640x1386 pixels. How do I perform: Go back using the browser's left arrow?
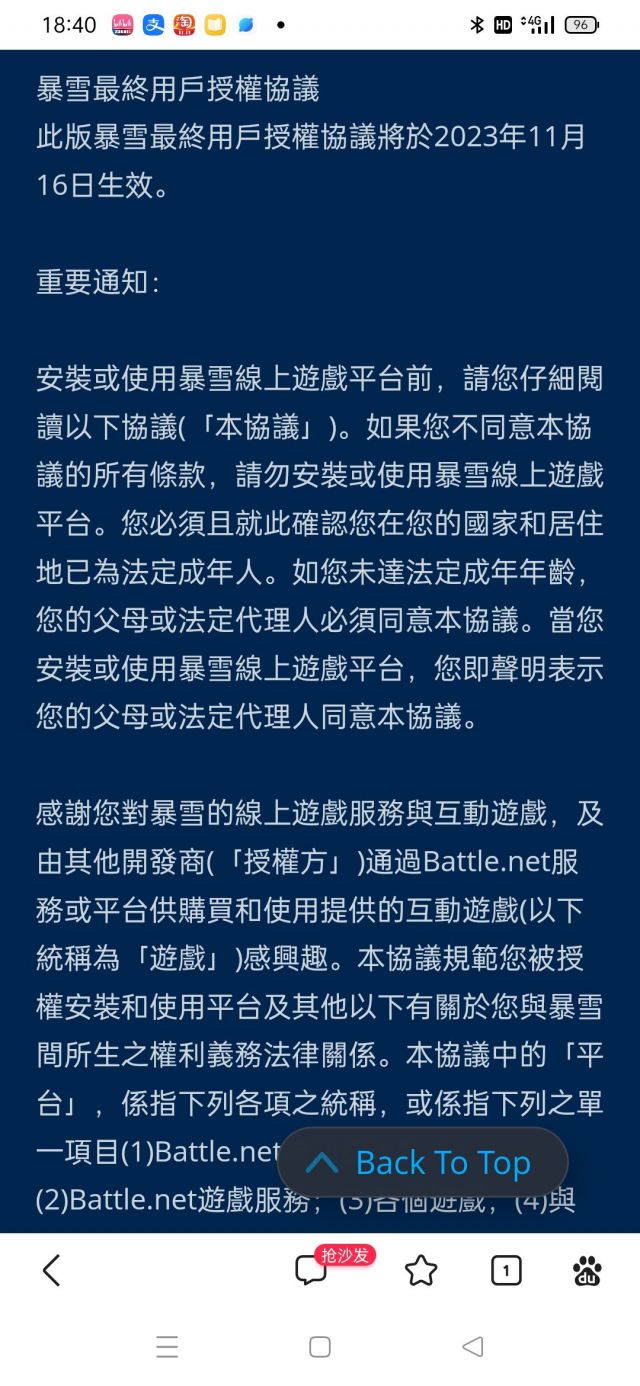52,1271
